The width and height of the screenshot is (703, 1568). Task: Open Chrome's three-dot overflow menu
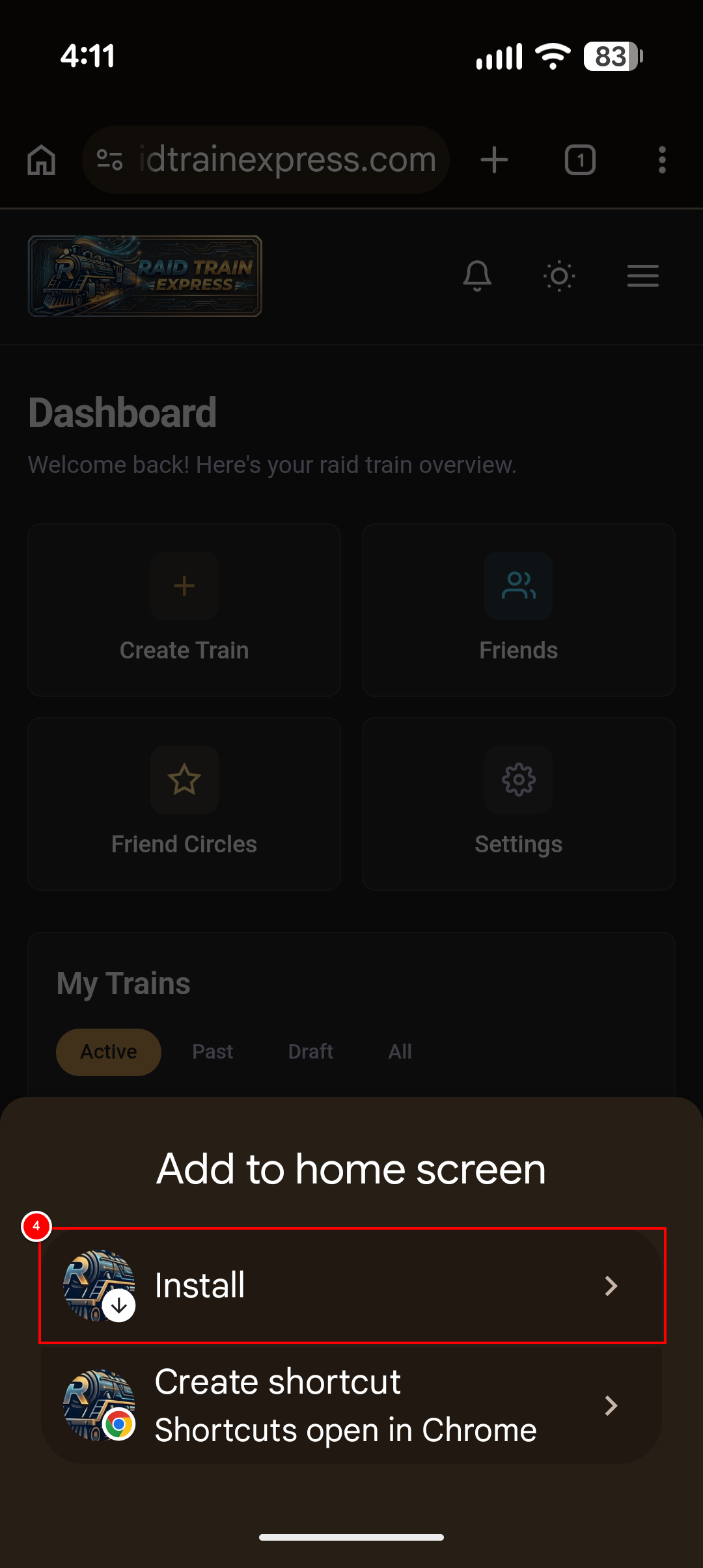tap(661, 160)
